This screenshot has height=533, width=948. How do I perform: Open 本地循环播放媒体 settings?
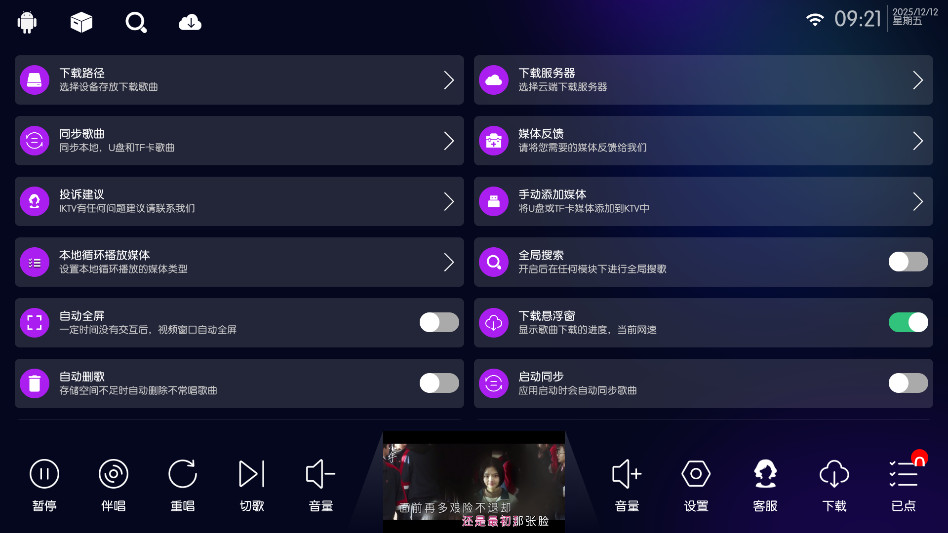[x=239, y=263]
